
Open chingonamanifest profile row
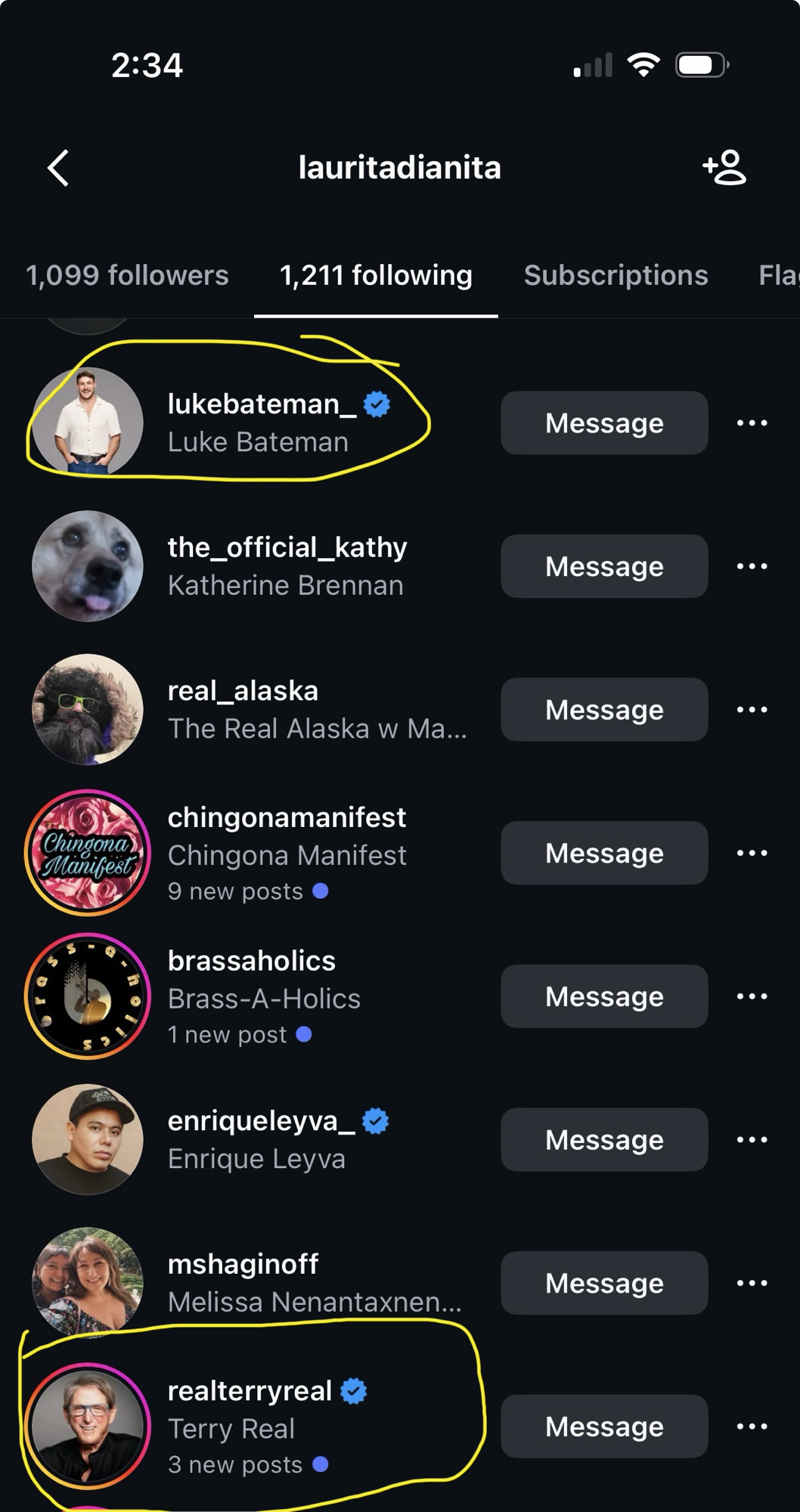[x=287, y=818]
